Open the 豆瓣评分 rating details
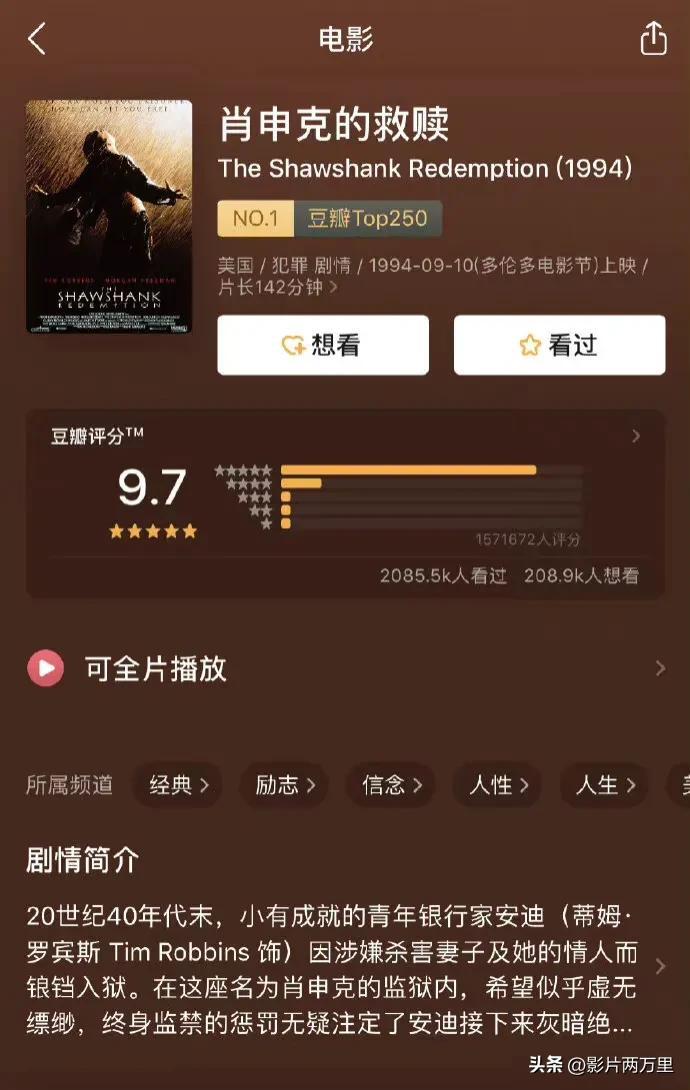Viewport: 690px width, 1090px height. coord(636,436)
